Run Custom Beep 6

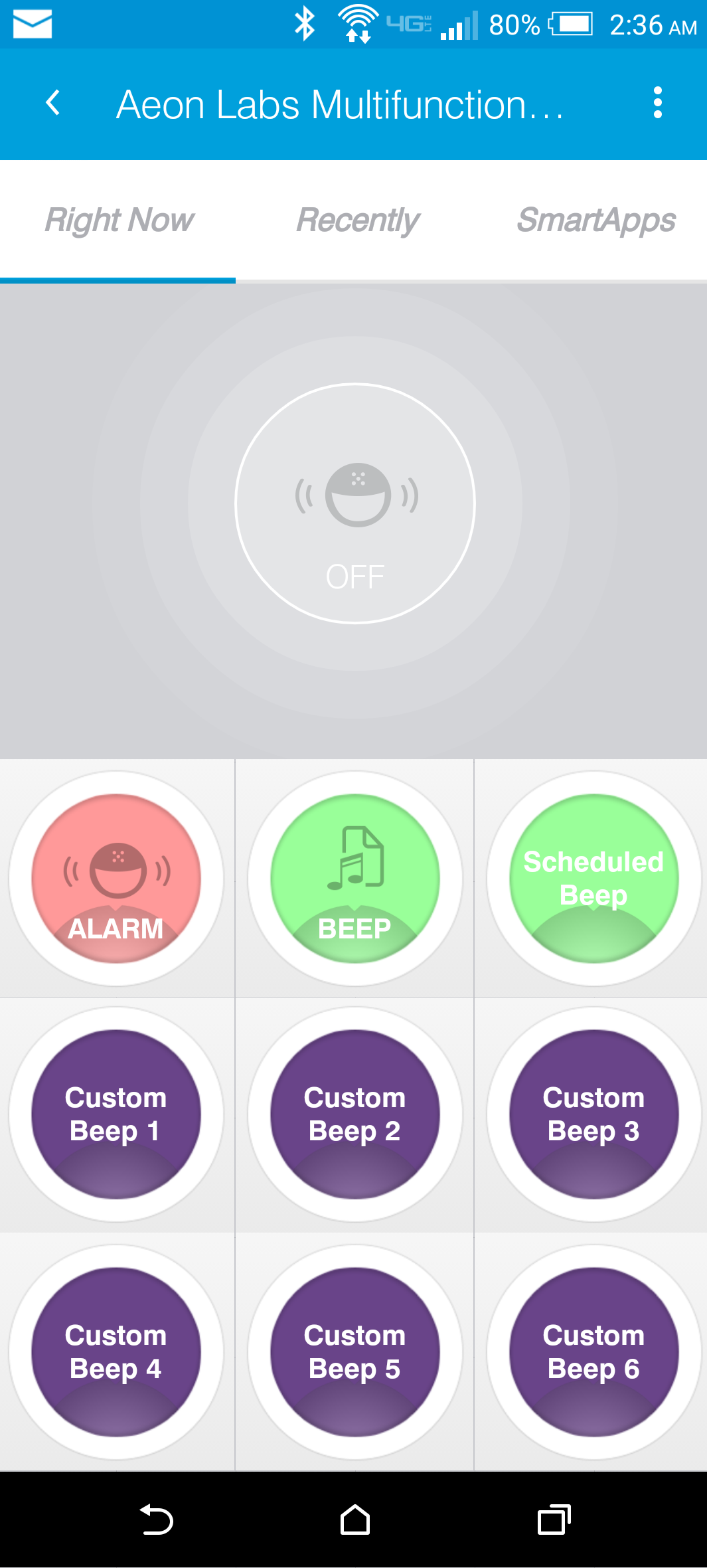coord(593,1351)
